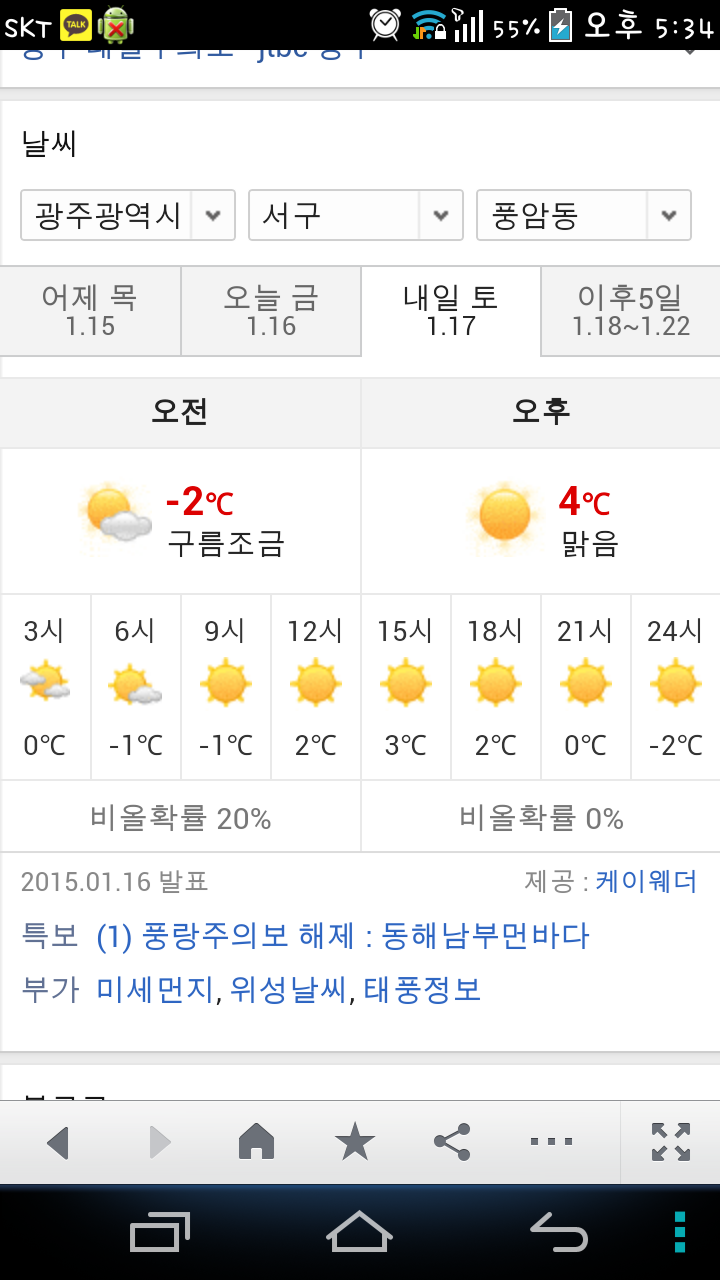Image resolution: width=720 pixels, height=1280 pixels.
Task: Open the 태풍정보 link
Action: [422, 990]
